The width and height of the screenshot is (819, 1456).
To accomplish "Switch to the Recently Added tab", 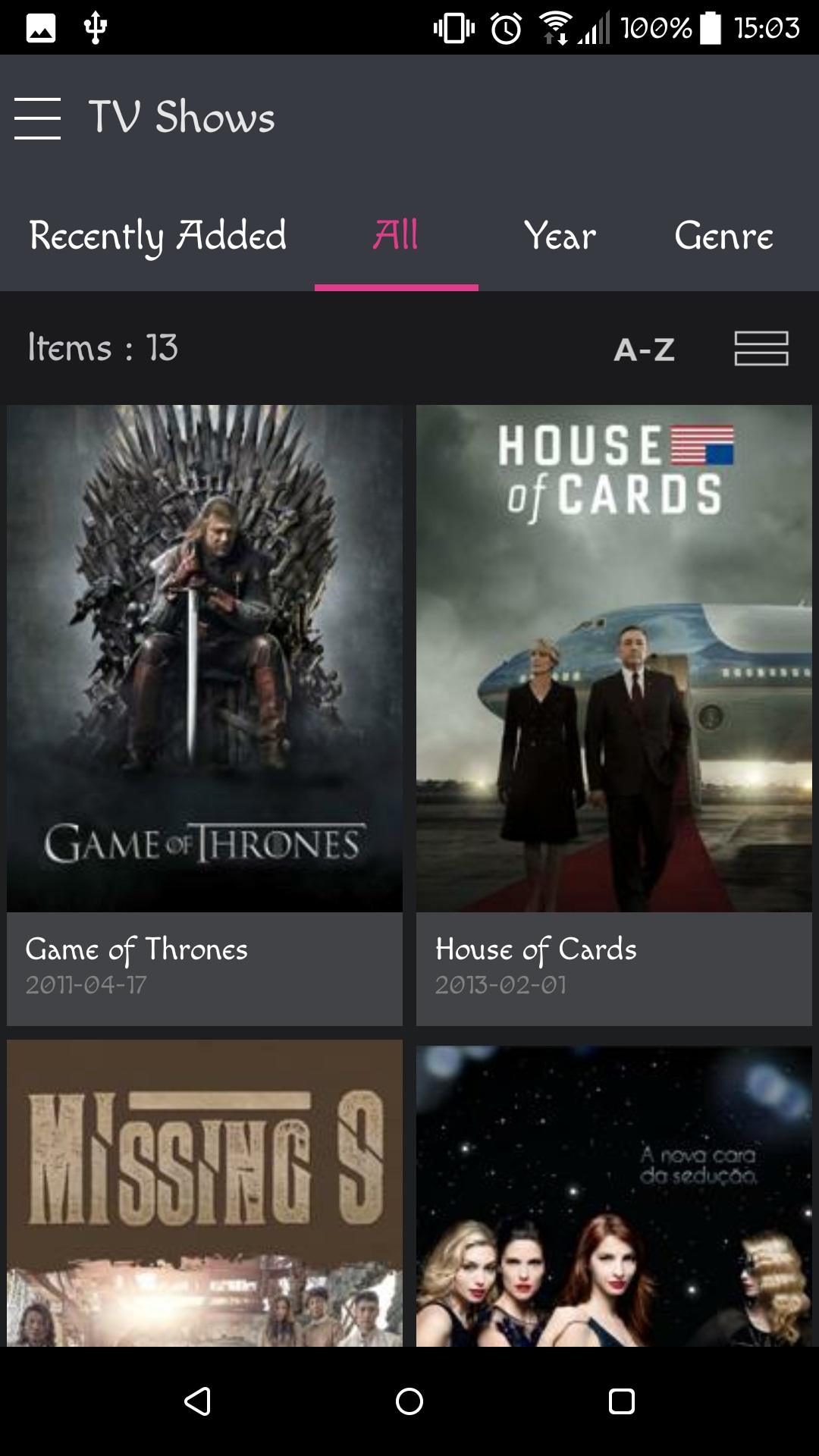I will pos(158,236).
